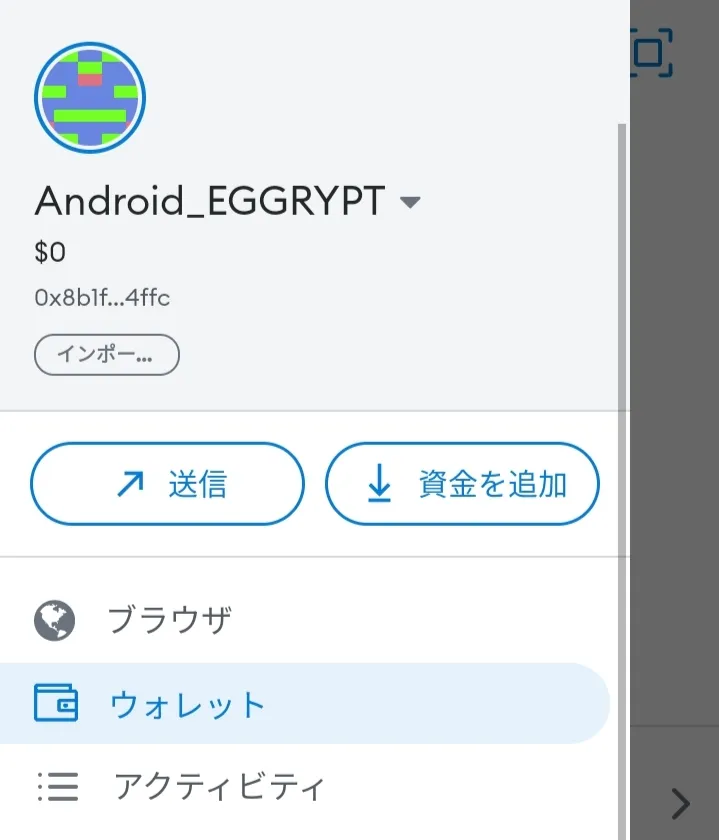
Task: Select the ウォレット wallet menu item
Action: click(186, 704)
